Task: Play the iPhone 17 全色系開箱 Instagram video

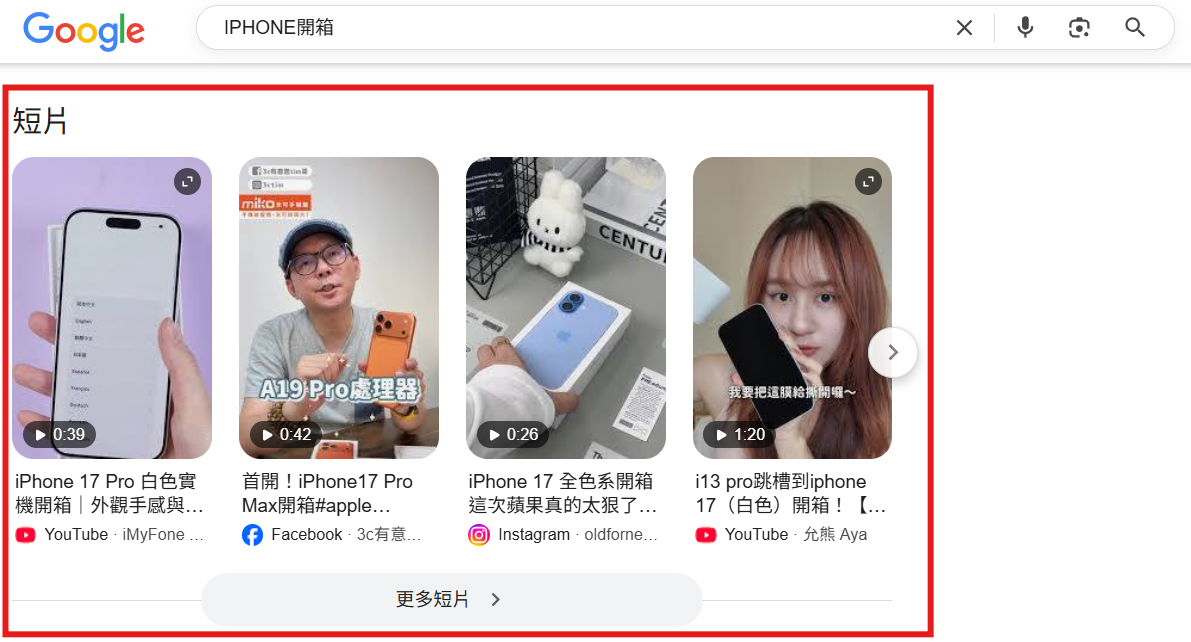Action: pyautogui.click(x=566, y=308)
